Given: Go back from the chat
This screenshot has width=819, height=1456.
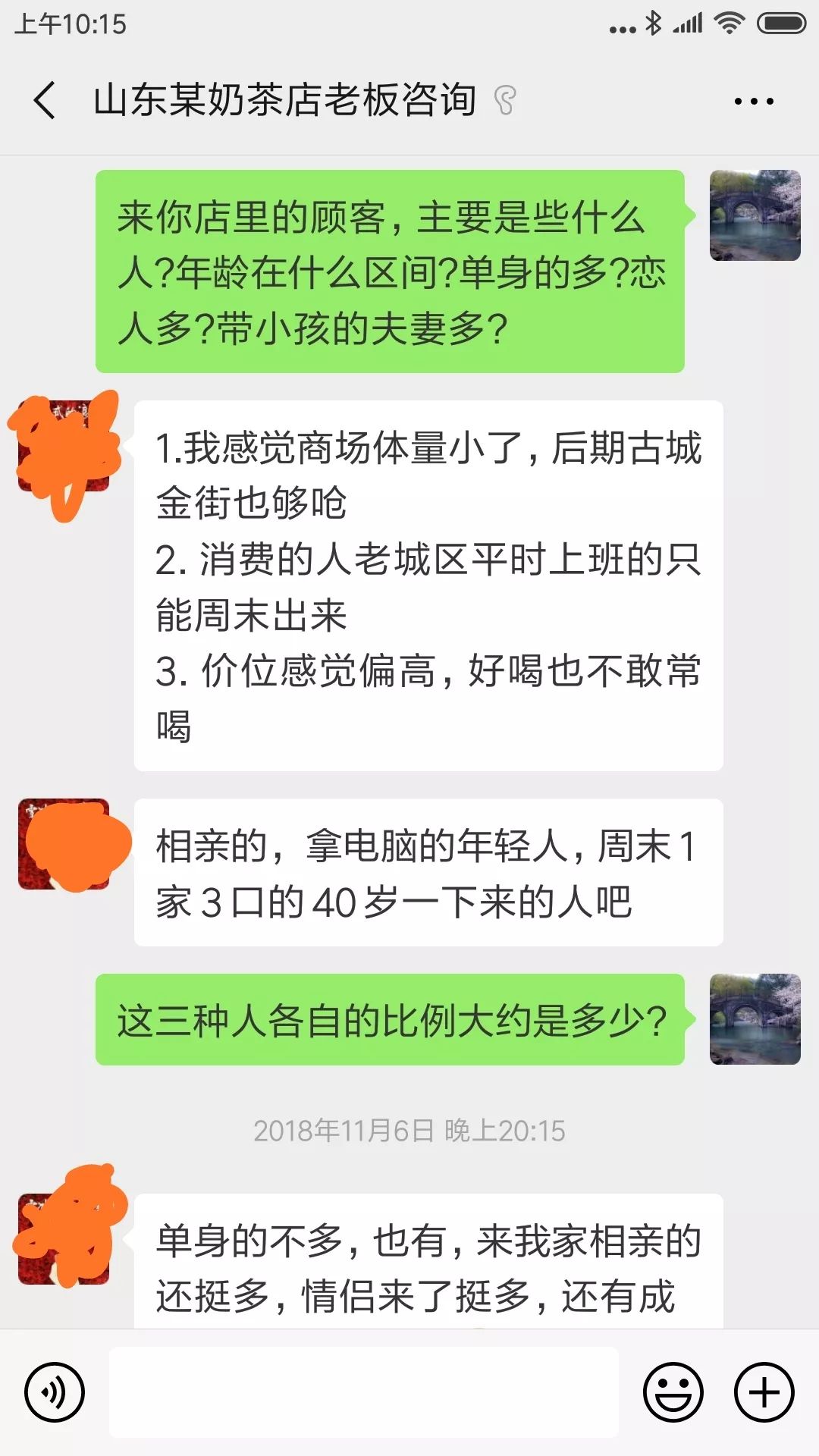Looking at the screenshot, I should [44, 100].
